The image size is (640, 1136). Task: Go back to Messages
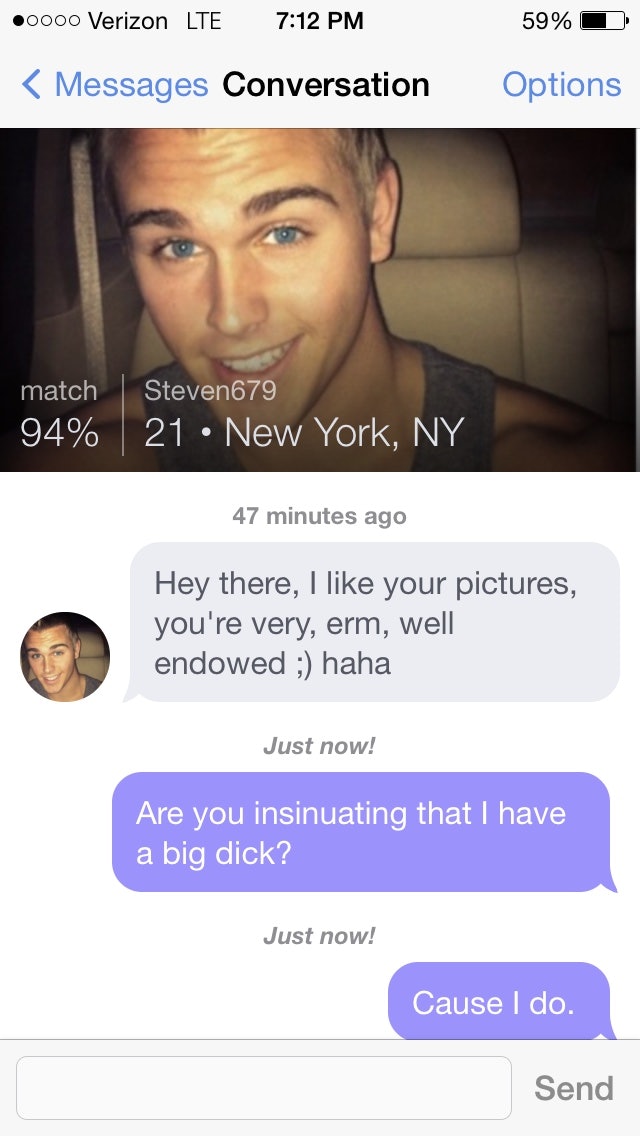(x=113, y=85)
